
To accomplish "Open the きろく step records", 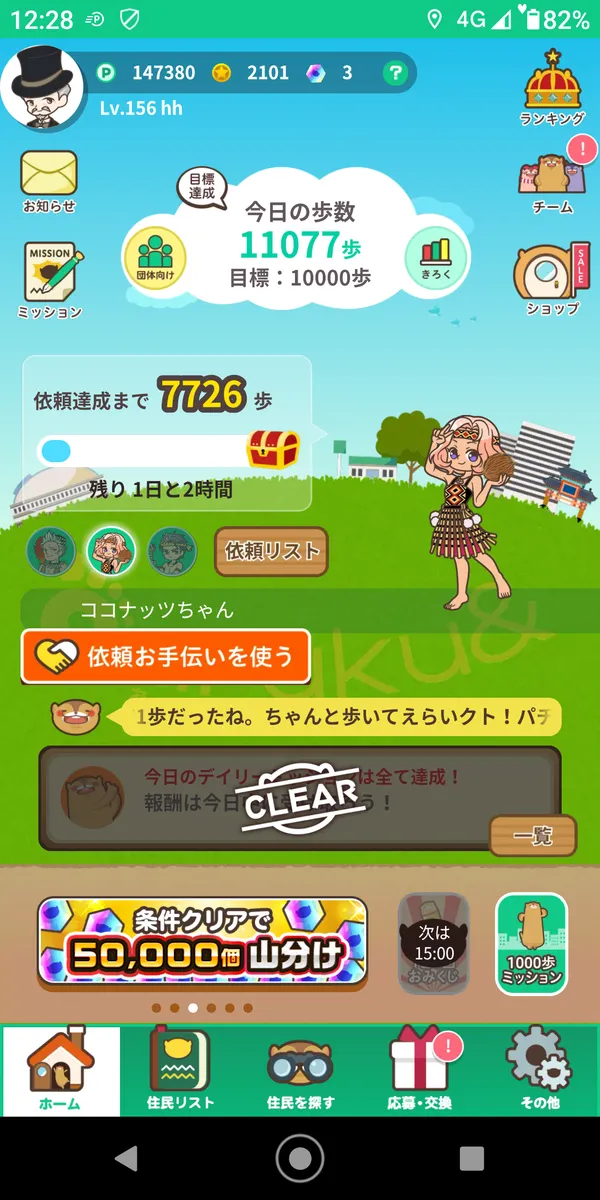I will click(x=435, y=256).
